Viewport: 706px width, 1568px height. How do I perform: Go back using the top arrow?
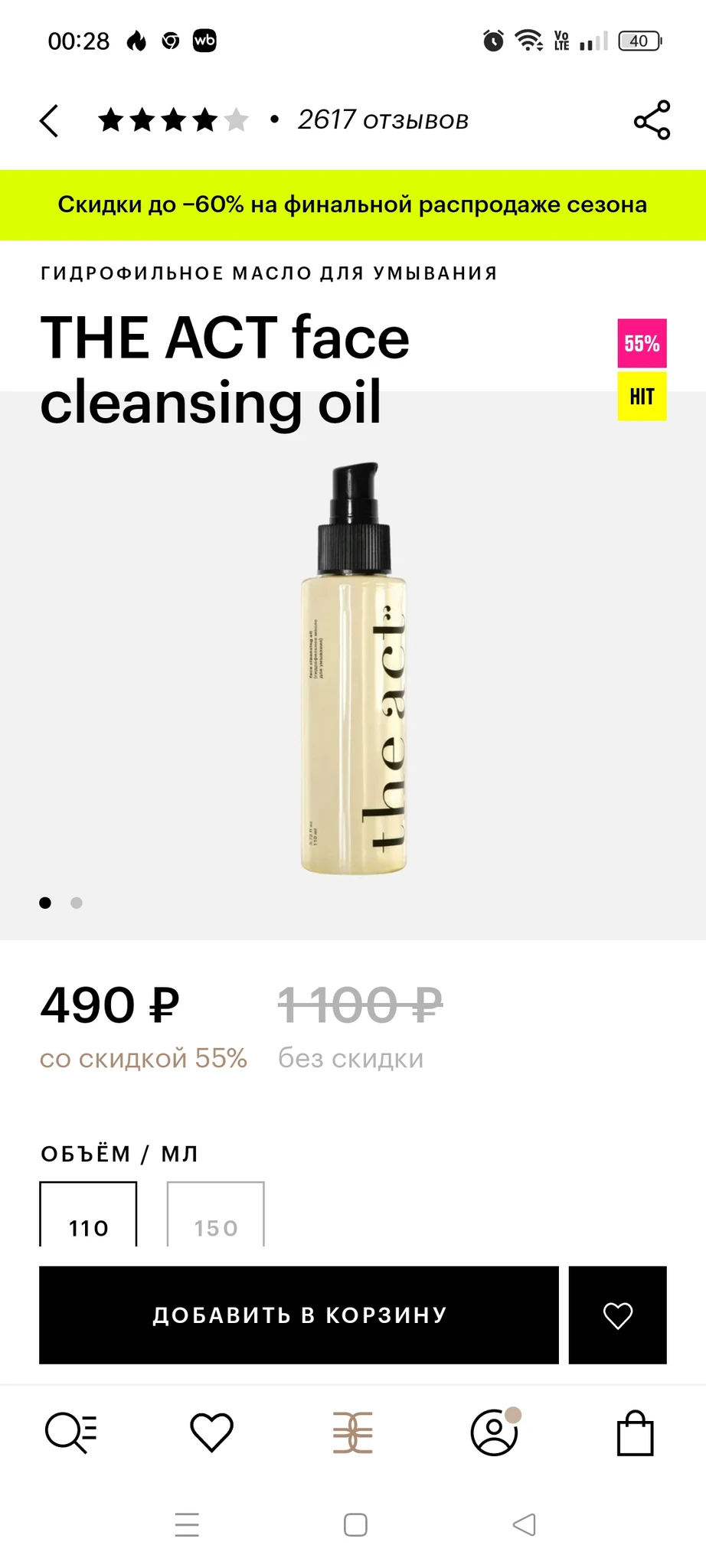[49, 121]
